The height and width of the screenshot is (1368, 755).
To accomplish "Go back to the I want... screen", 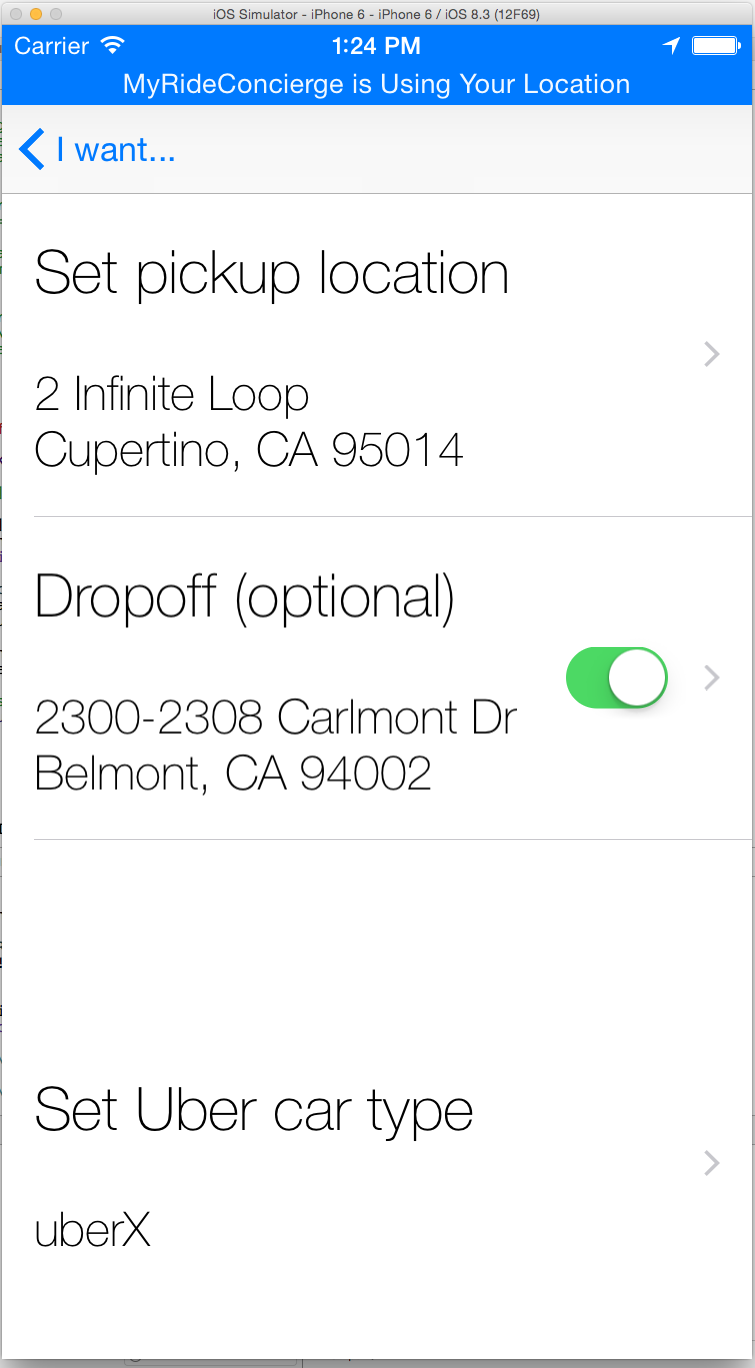I will [97, 150].
